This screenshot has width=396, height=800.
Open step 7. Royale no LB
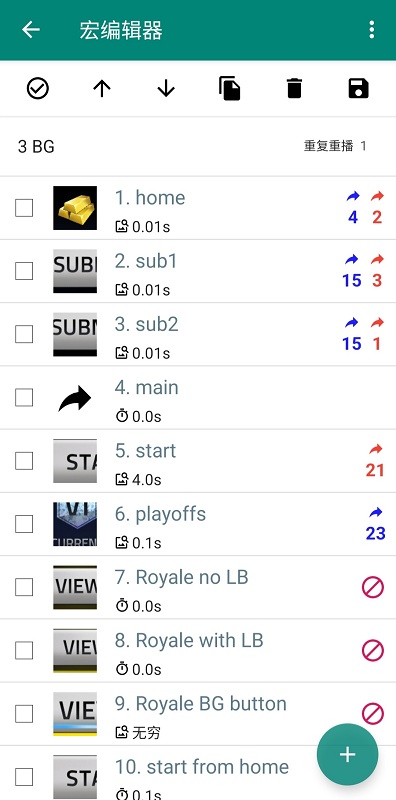[198, 587]
